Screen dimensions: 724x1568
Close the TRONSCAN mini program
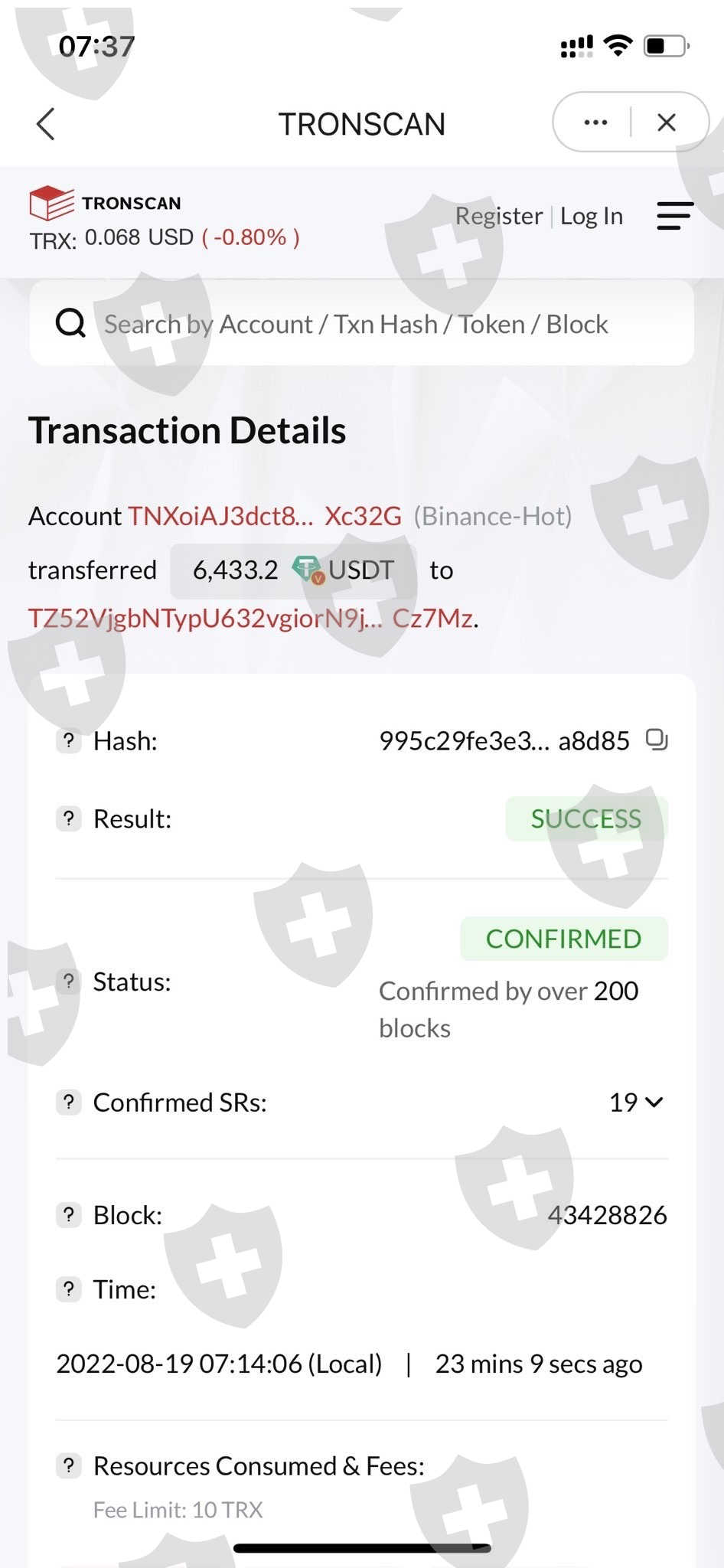[667, 122]
